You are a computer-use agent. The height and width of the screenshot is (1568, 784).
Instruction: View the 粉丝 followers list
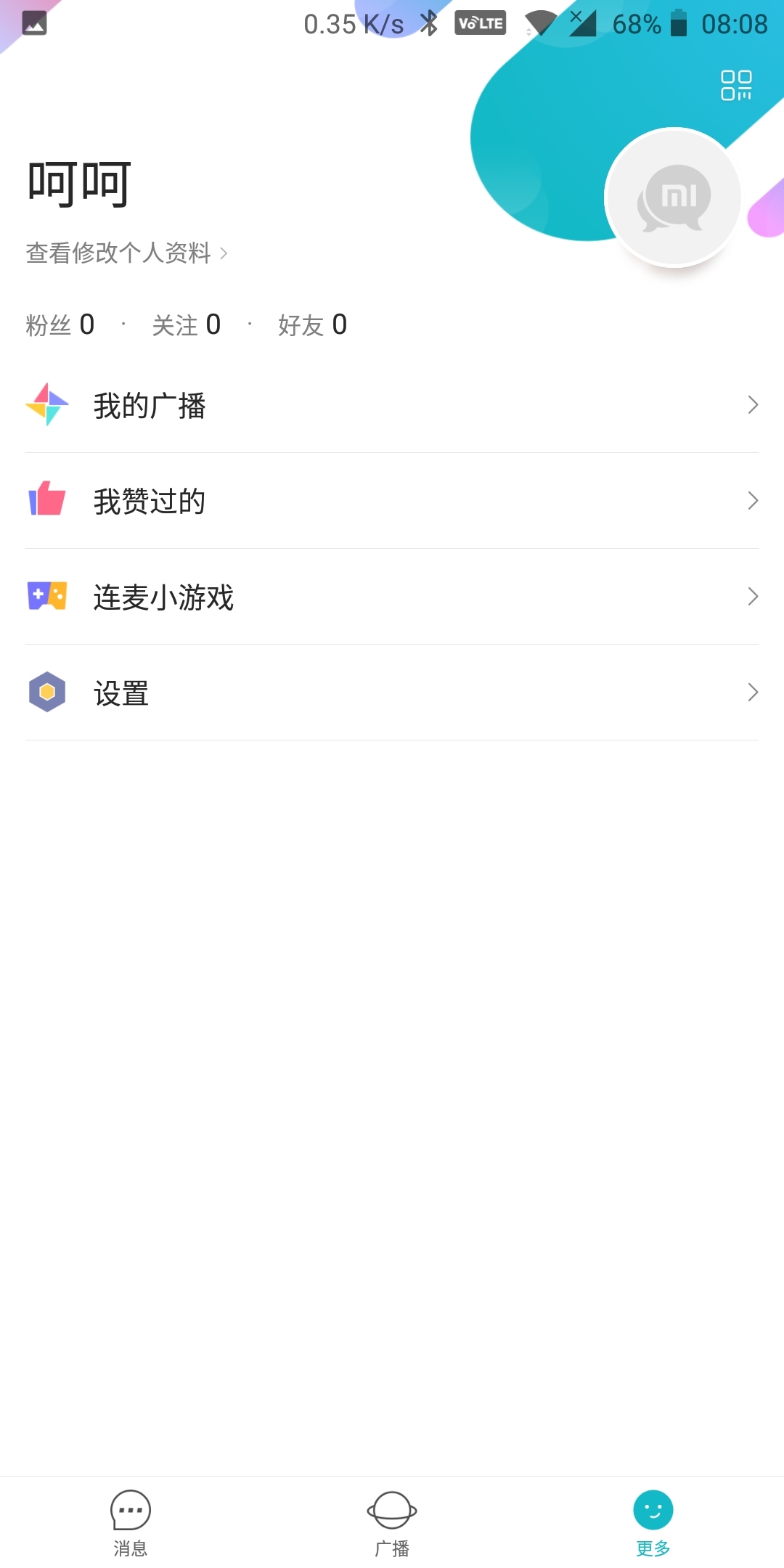(60, 324)
